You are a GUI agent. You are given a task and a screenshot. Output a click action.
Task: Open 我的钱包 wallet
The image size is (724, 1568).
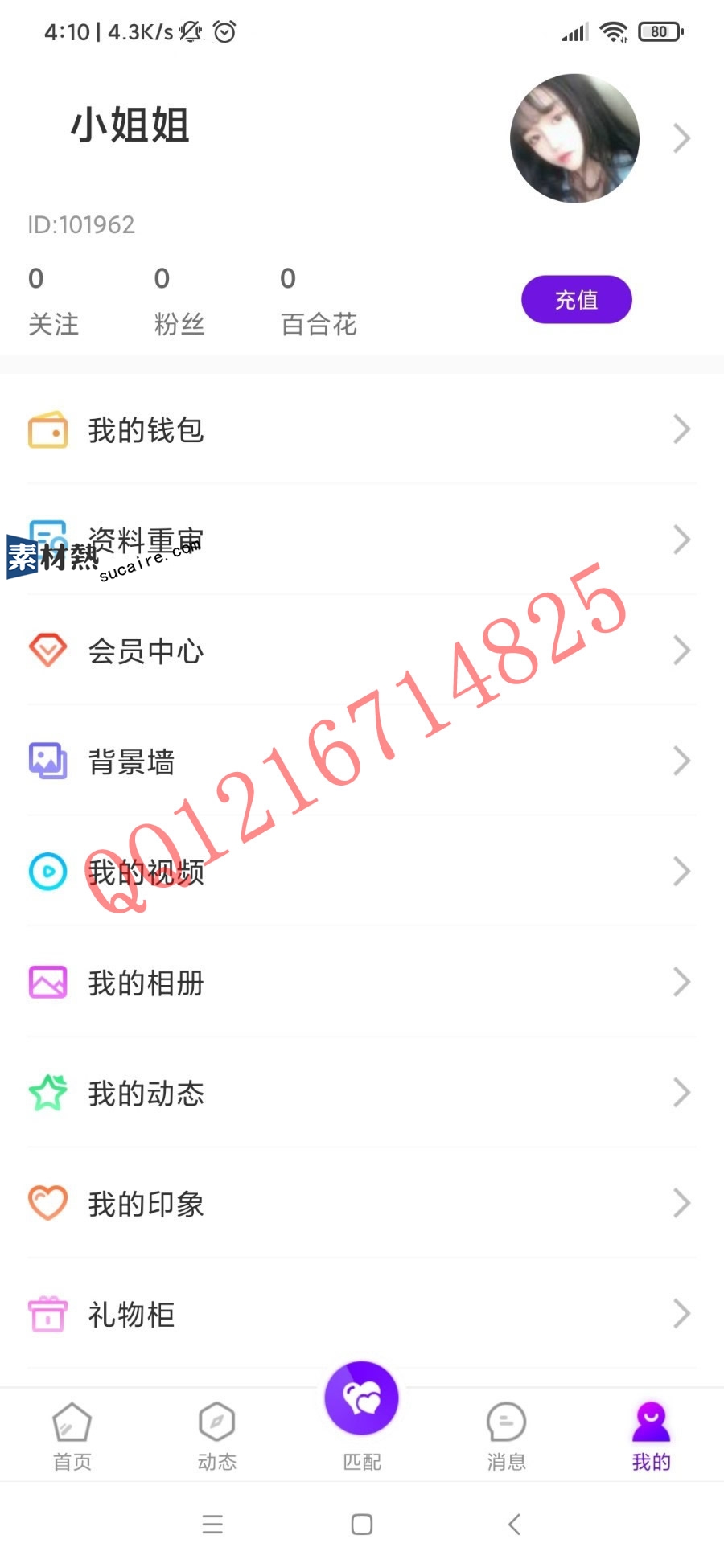[x=362, y=430]
